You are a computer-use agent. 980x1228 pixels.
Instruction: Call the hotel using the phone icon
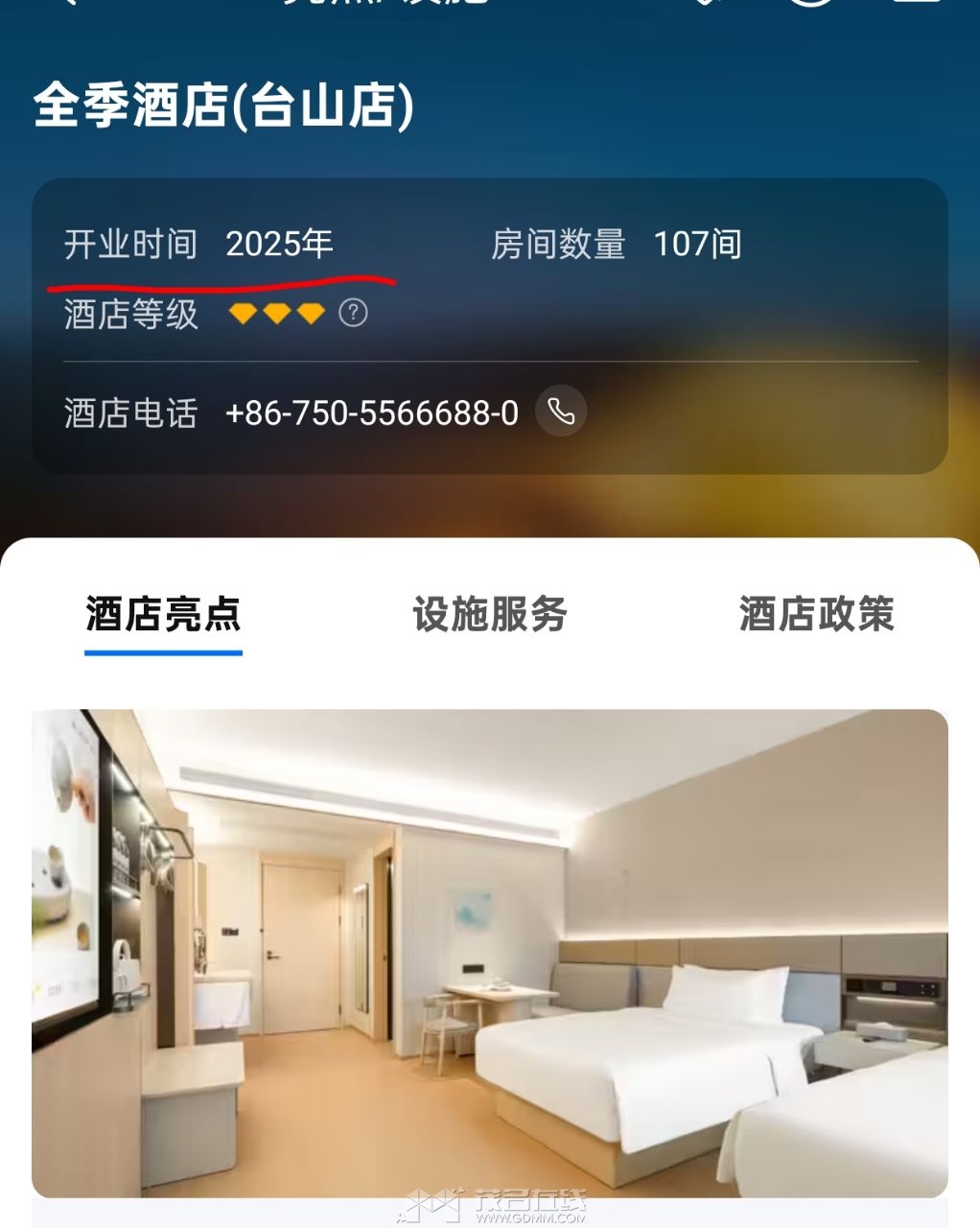click(561, 412)
